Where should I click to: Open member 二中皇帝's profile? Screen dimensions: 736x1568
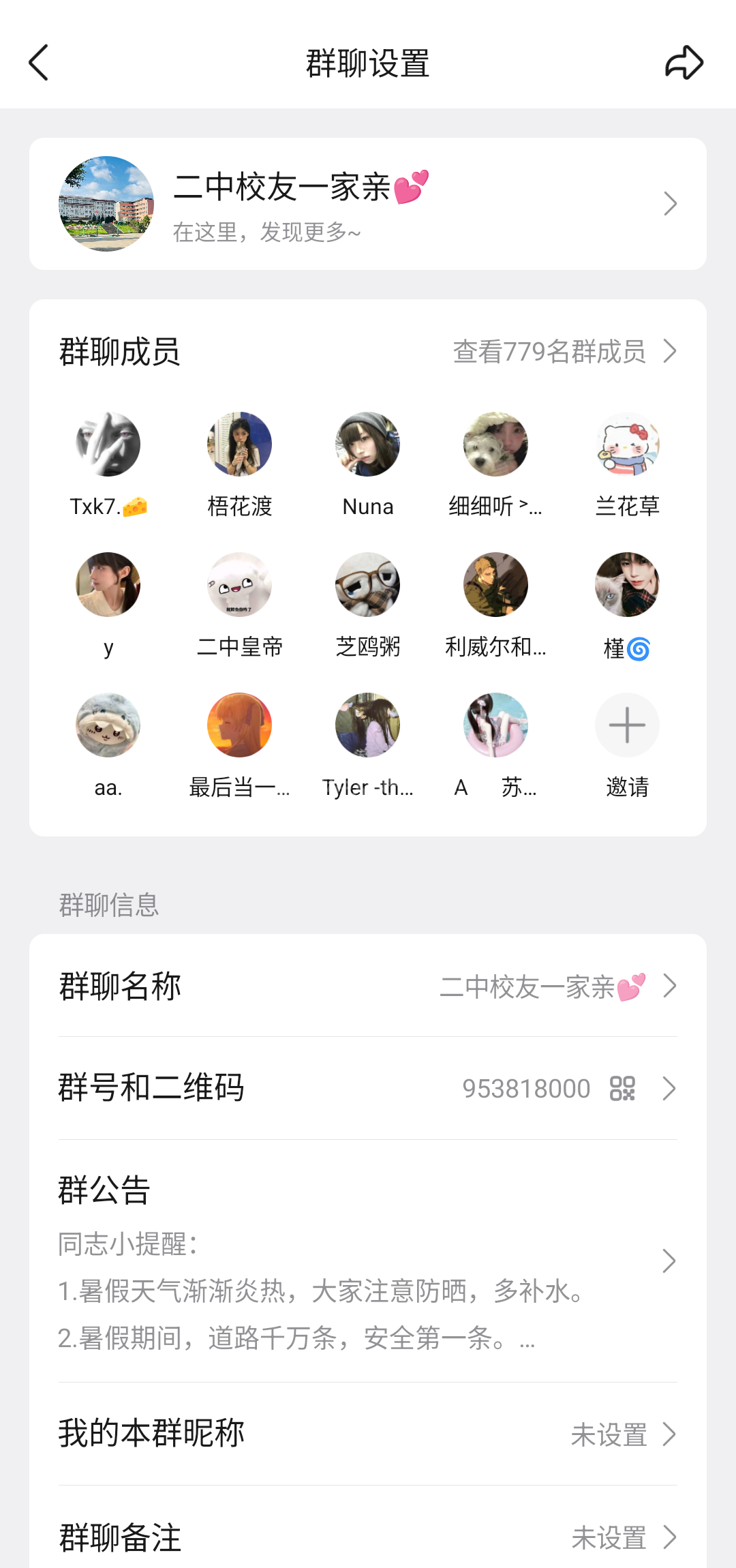[239, 585]
